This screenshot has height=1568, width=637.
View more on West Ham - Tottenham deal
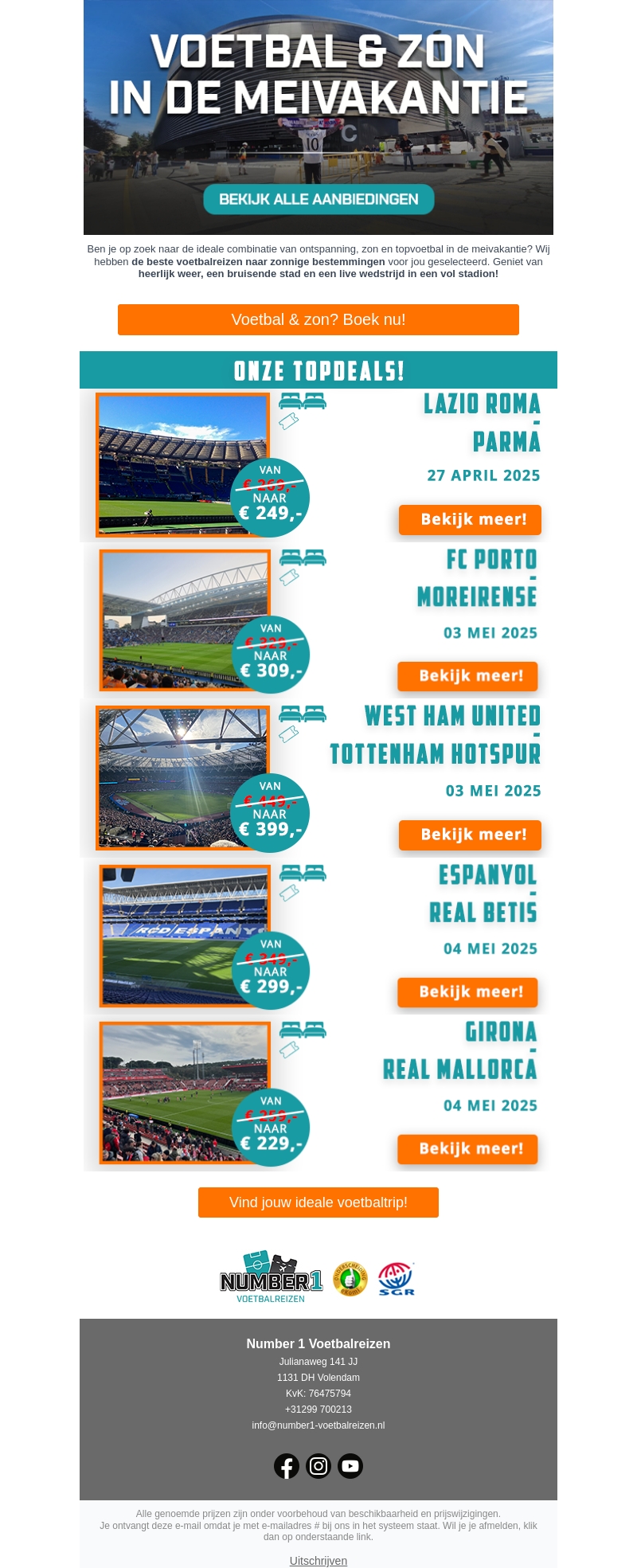point(470,835)
